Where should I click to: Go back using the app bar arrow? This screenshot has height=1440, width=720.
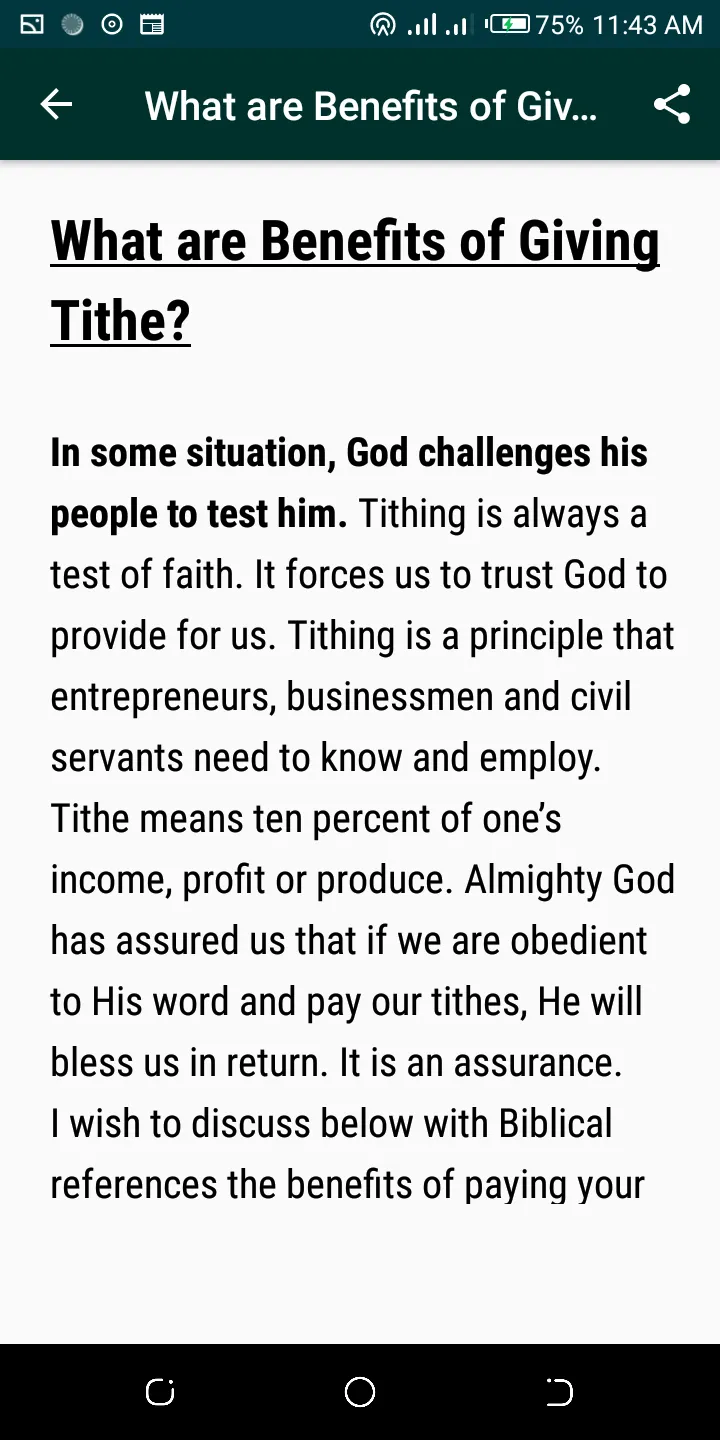tap(56, 105)
